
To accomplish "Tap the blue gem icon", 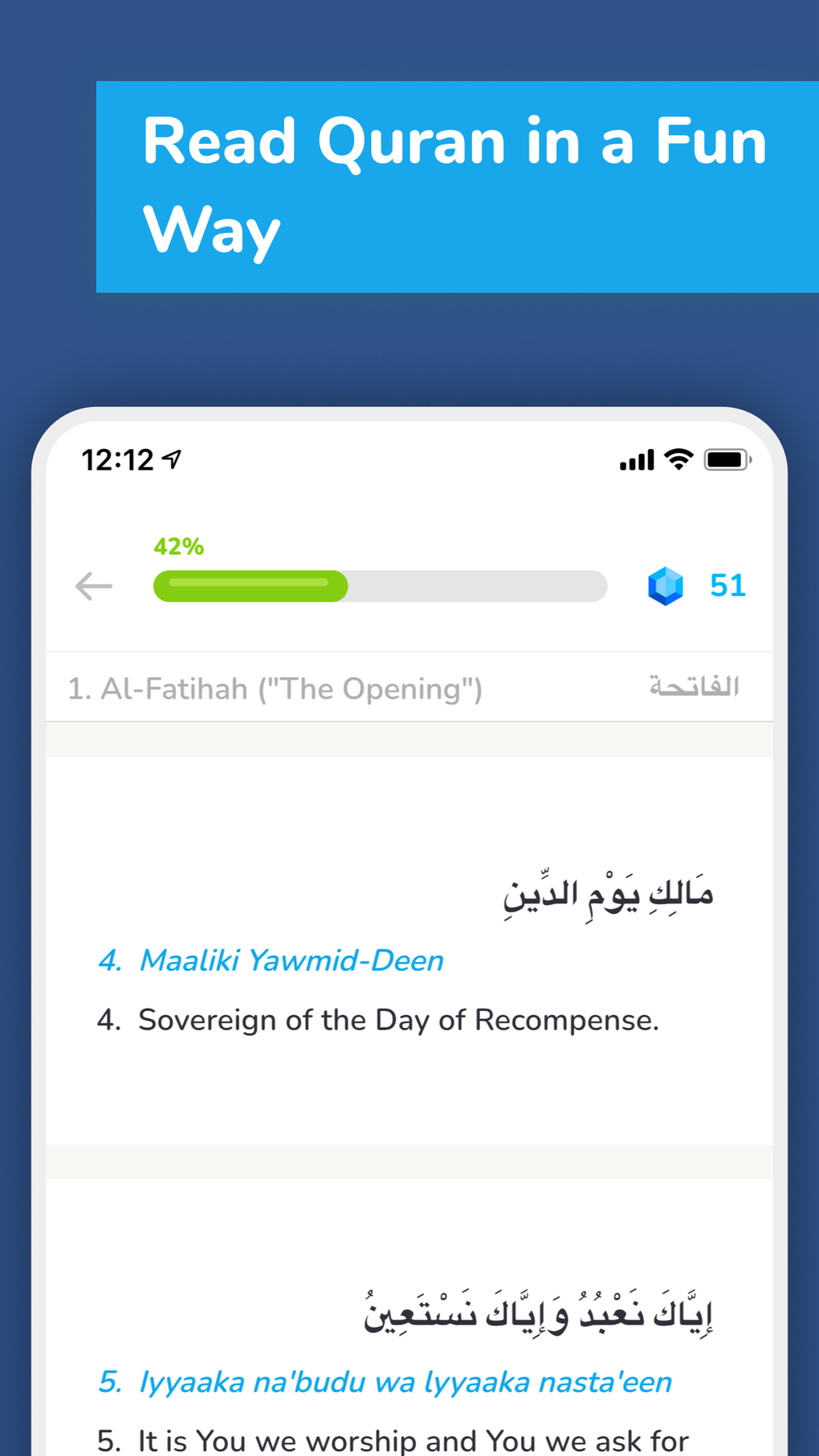I will point(665,585).
